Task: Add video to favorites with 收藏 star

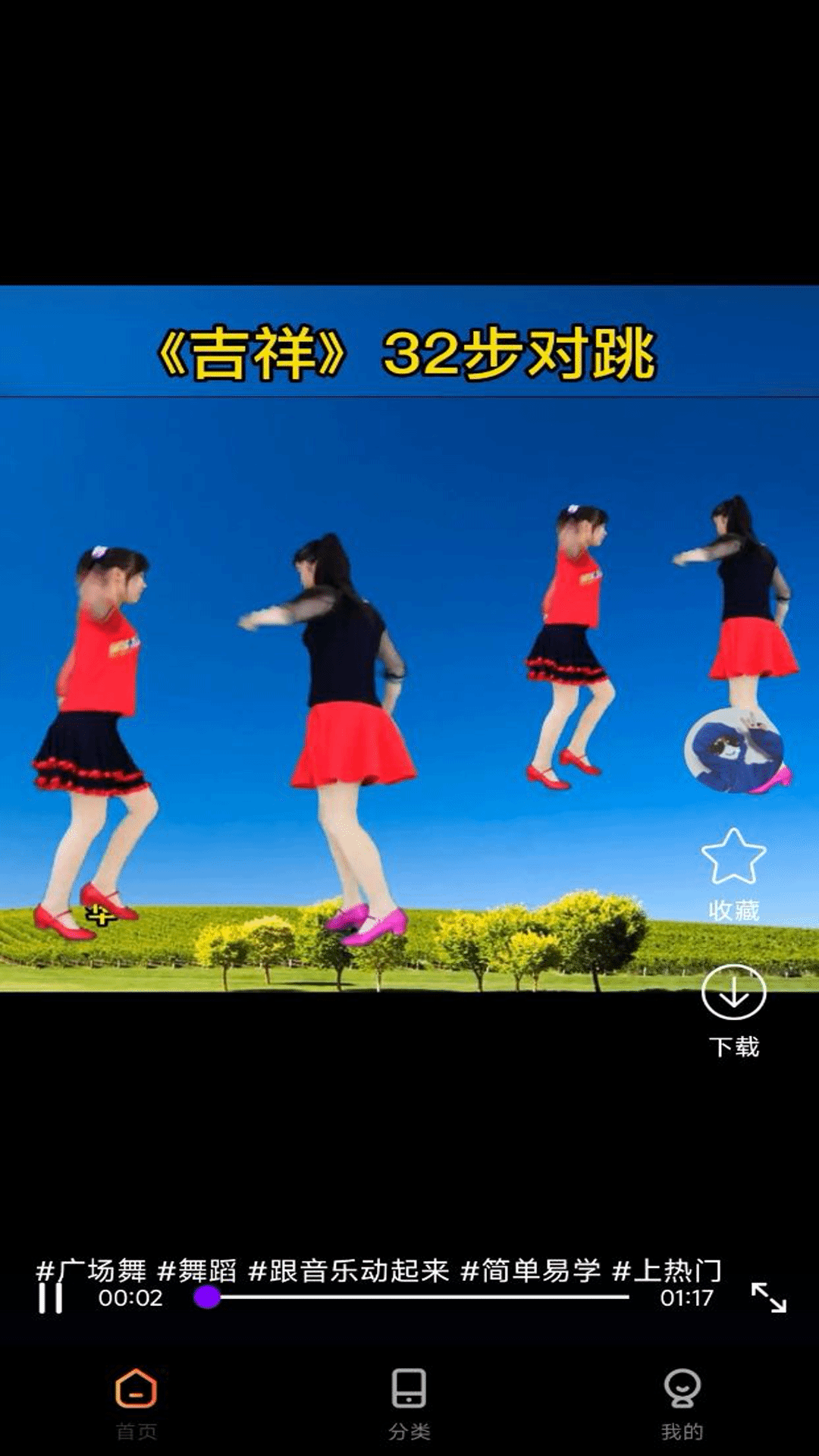Action: pos(733,857)
